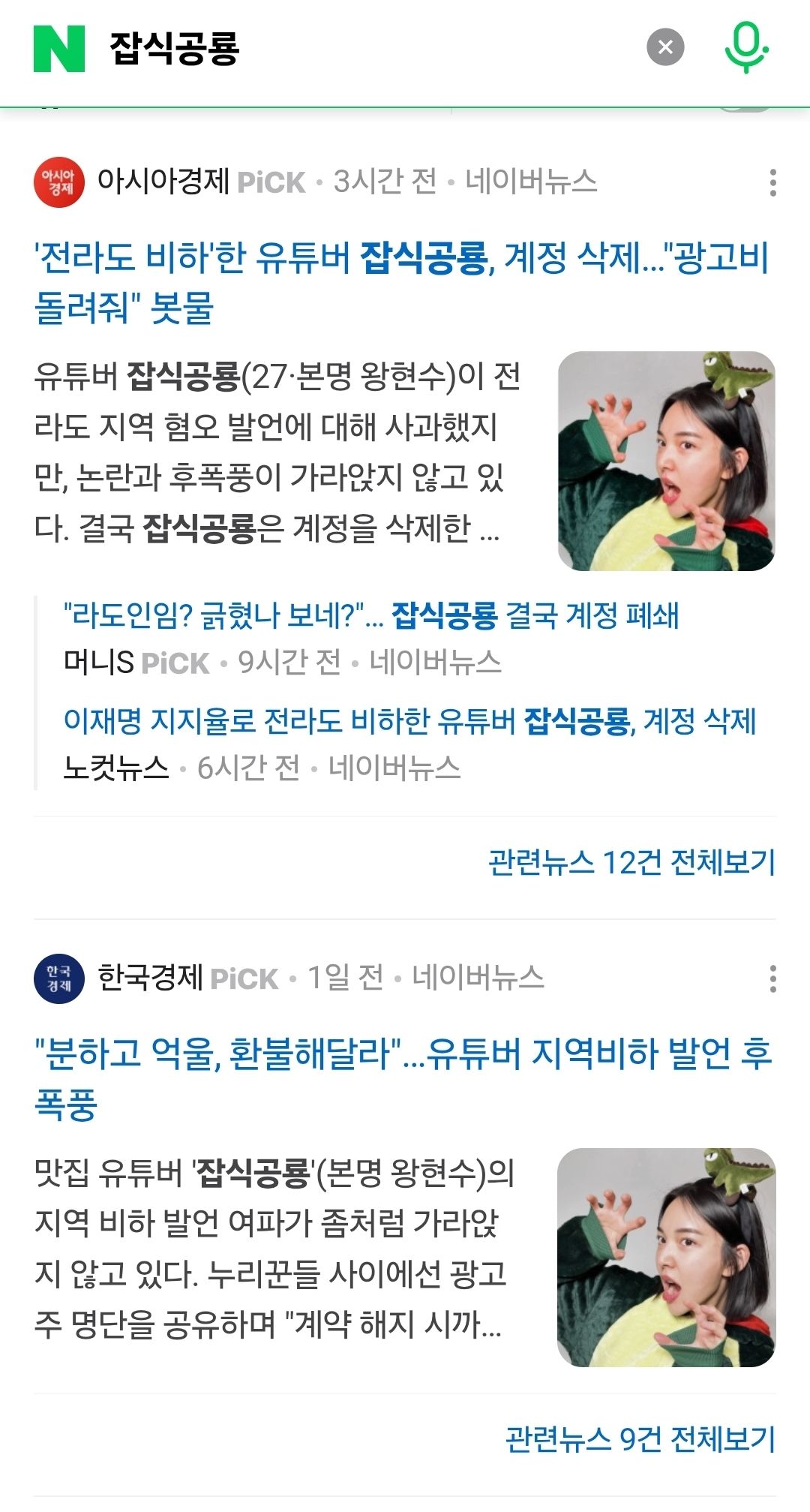Viewport: 810px width, 1512px height.
Task: Open the 이재명 지지율로 전라도 비하한 유튜버 article
Action: click(x=409, y=722)
